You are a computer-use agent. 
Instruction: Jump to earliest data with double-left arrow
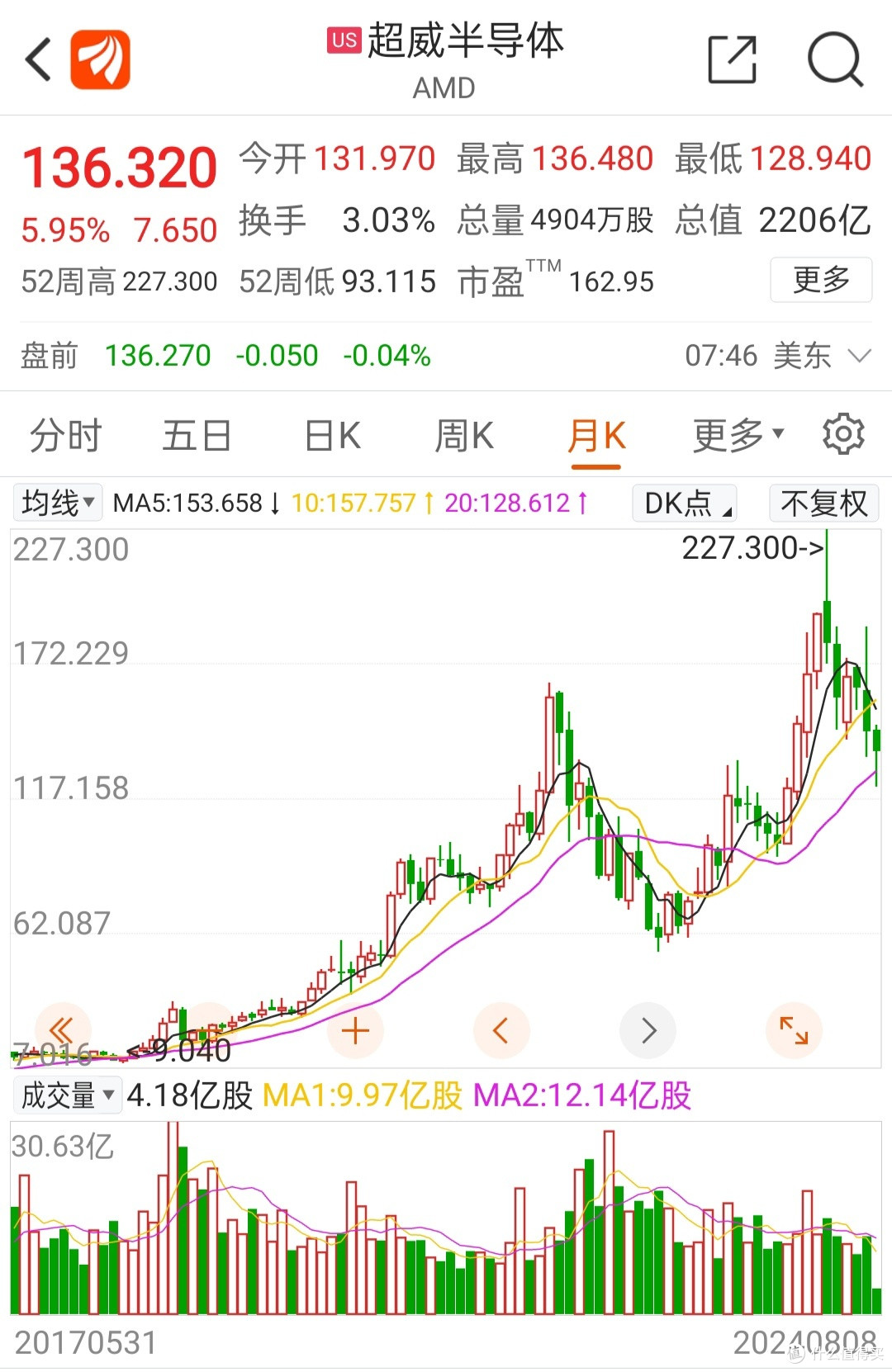[x=62, y=1029]
